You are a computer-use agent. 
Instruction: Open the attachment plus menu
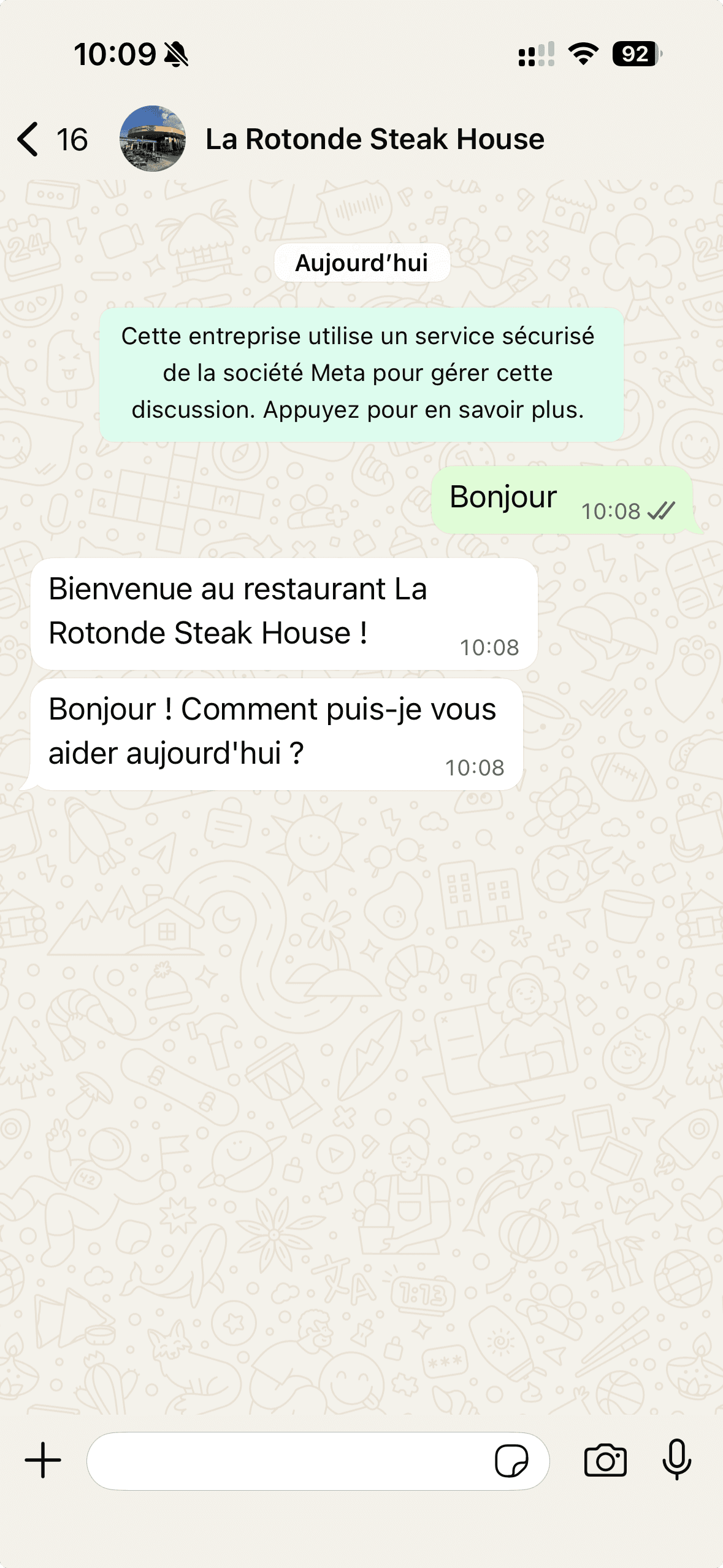point(43,1461)
